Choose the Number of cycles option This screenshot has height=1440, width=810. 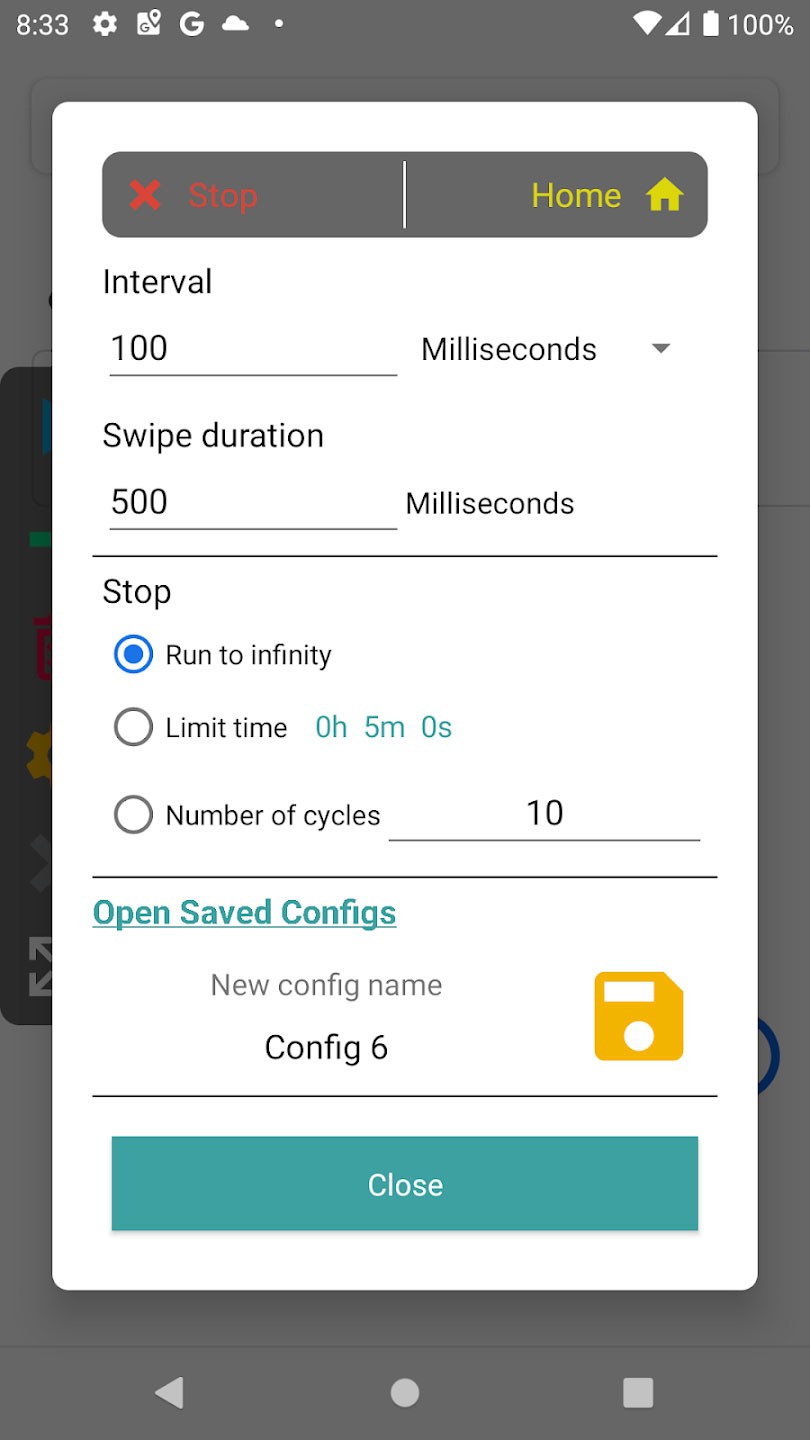pos(134,815)
